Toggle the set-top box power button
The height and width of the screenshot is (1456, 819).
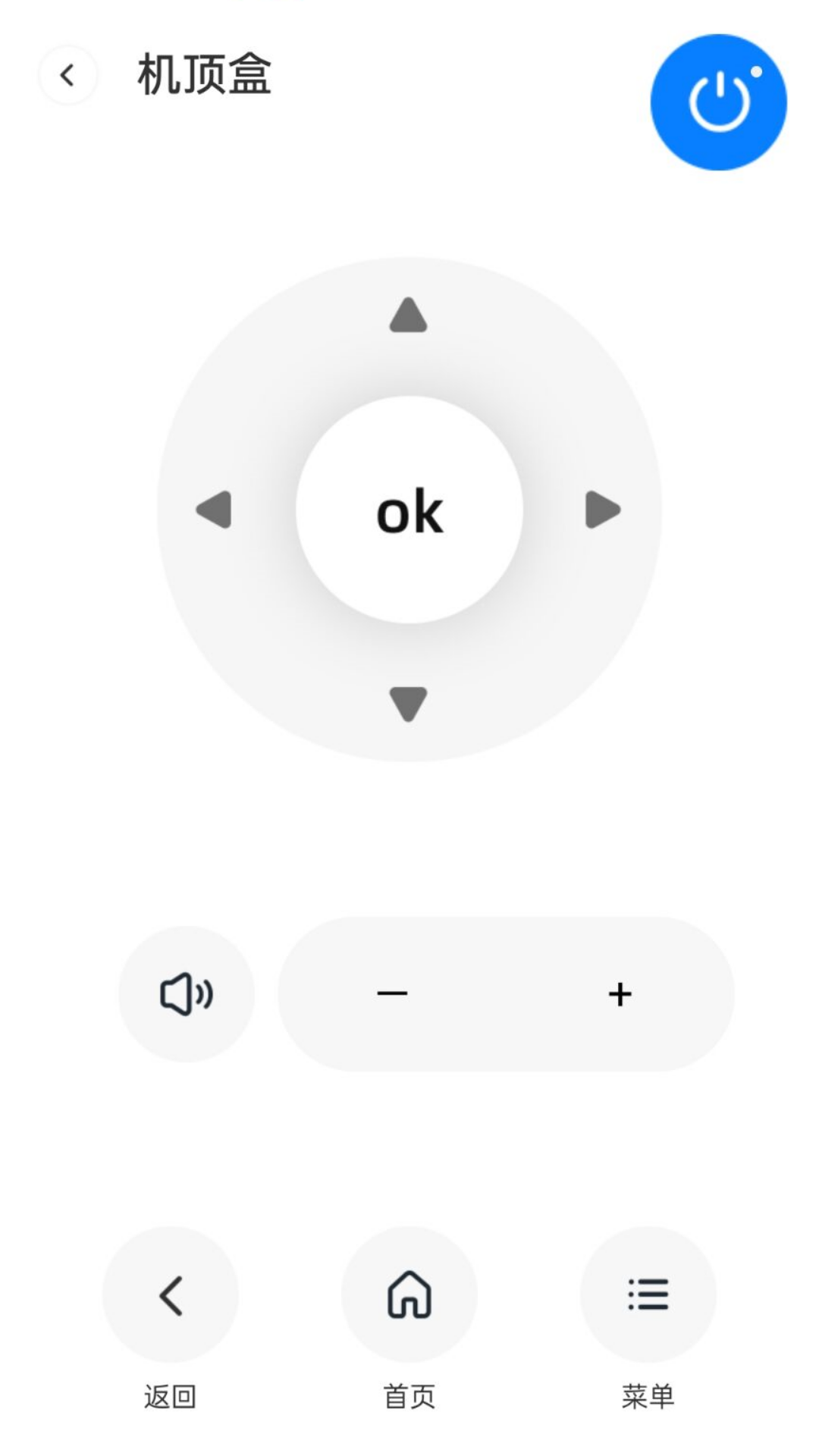(718, 102)
